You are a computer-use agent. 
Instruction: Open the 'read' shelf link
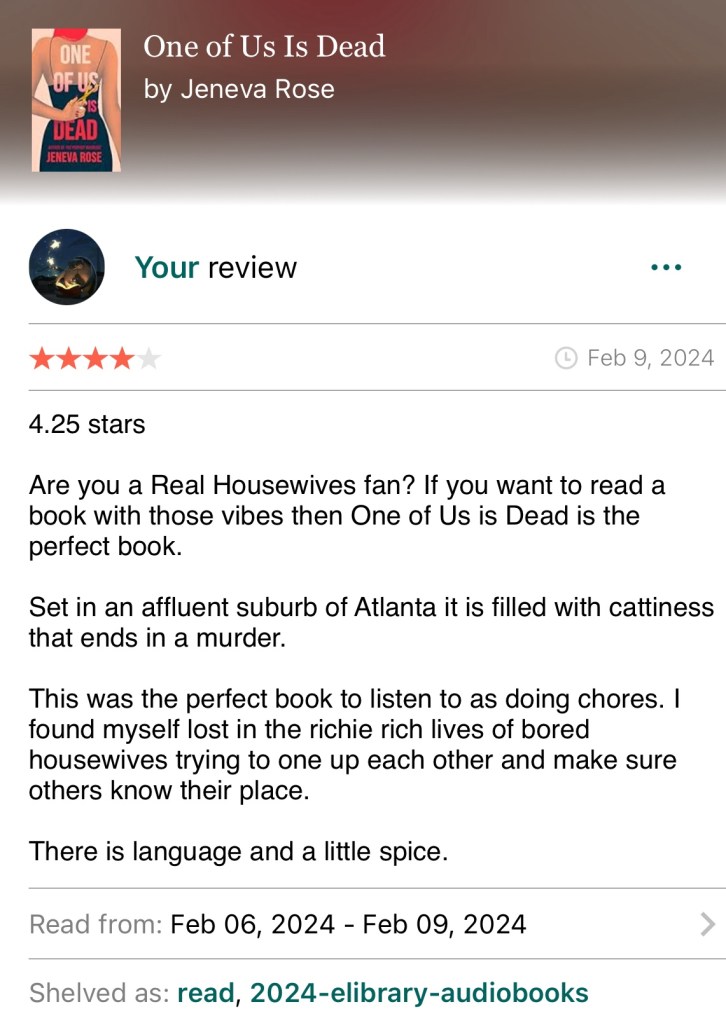pyautogui.click(x=206, y=993)
